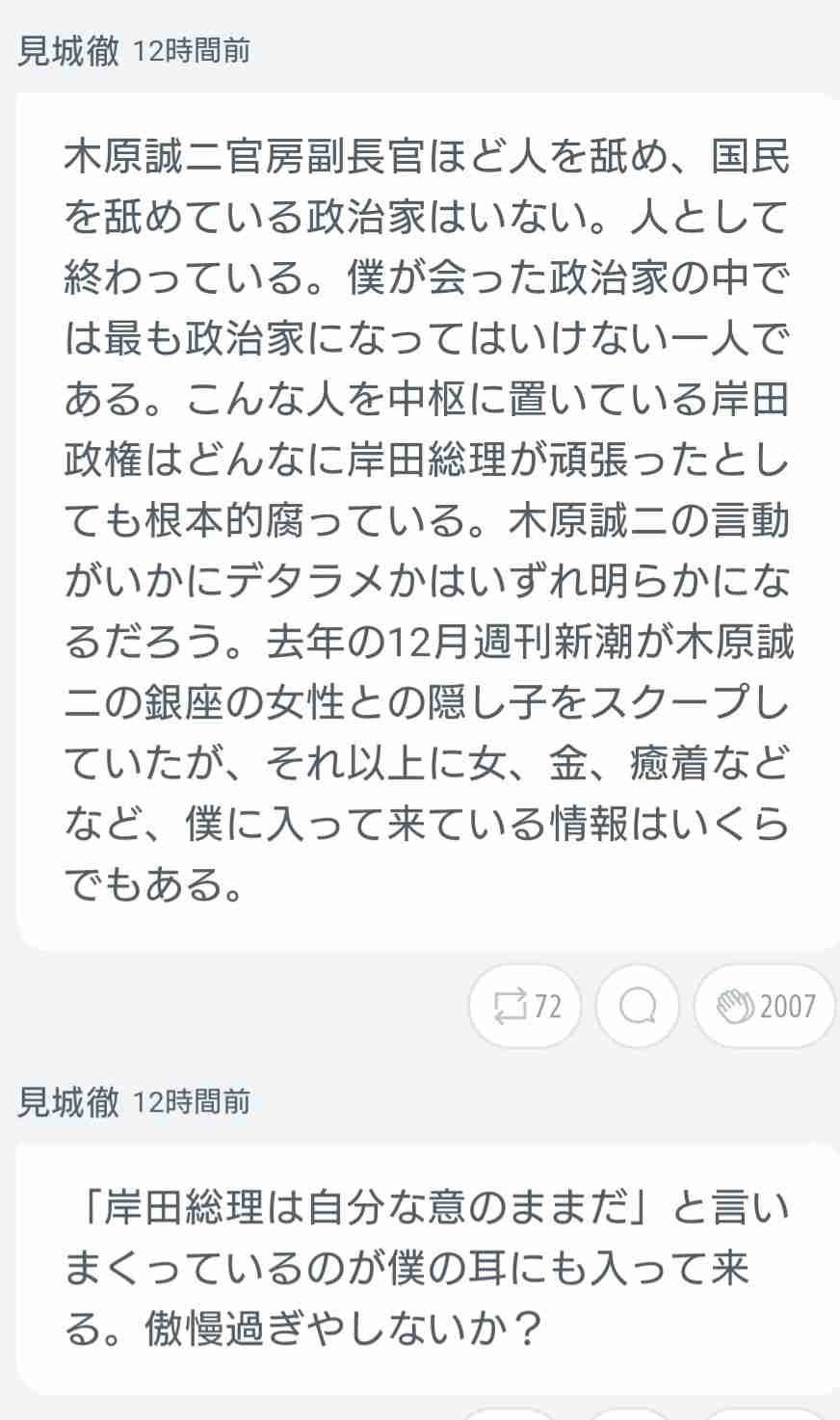Repost the post with 72 reposts
The height and width of the screenshot is (1420, 840).
tap(524, 1007)
